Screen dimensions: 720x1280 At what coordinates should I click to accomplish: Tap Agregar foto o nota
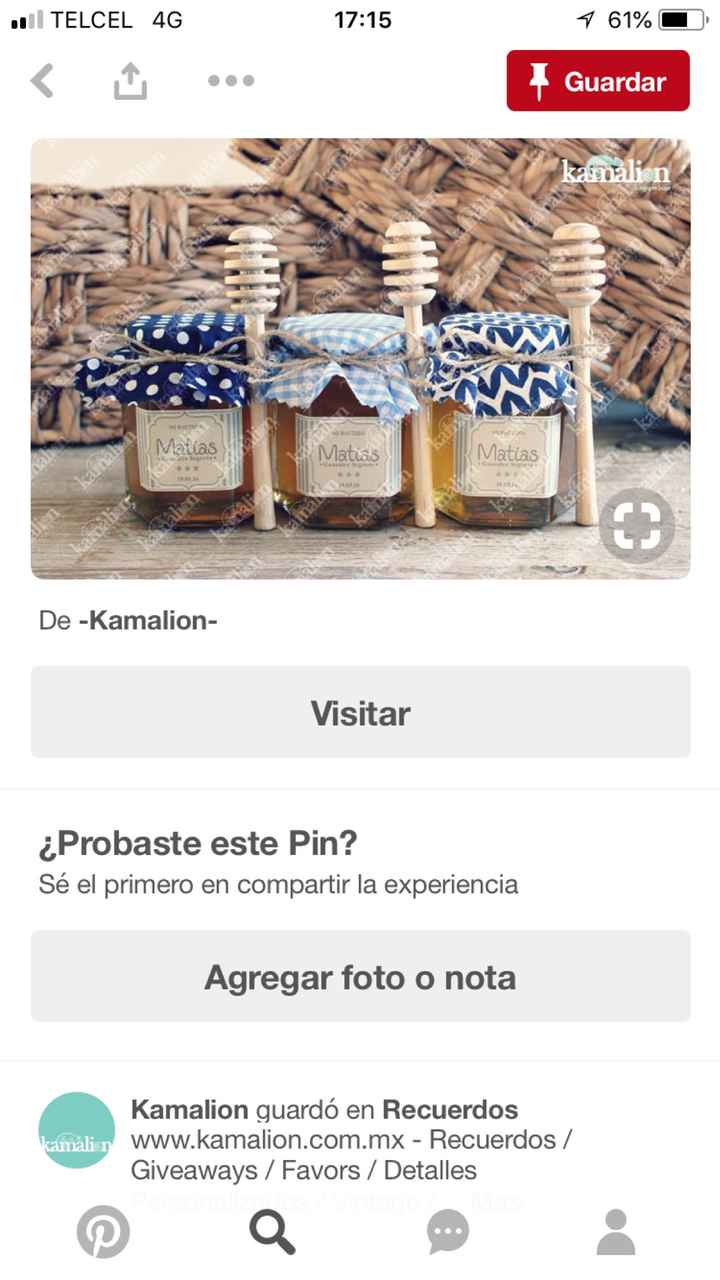pyautogui.click(x=360, y=977)
